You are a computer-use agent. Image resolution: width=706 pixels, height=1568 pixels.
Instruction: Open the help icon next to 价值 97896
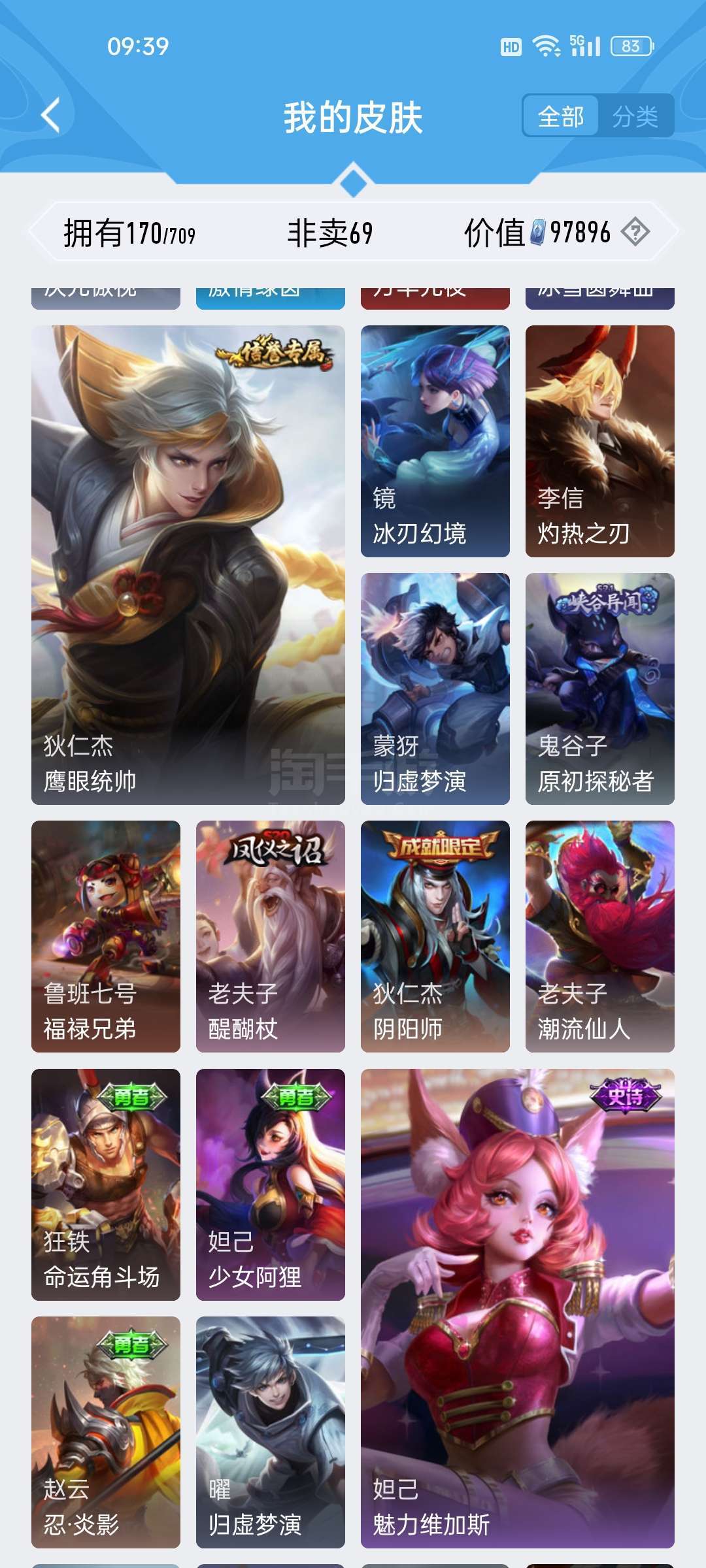tap(635, 231)
